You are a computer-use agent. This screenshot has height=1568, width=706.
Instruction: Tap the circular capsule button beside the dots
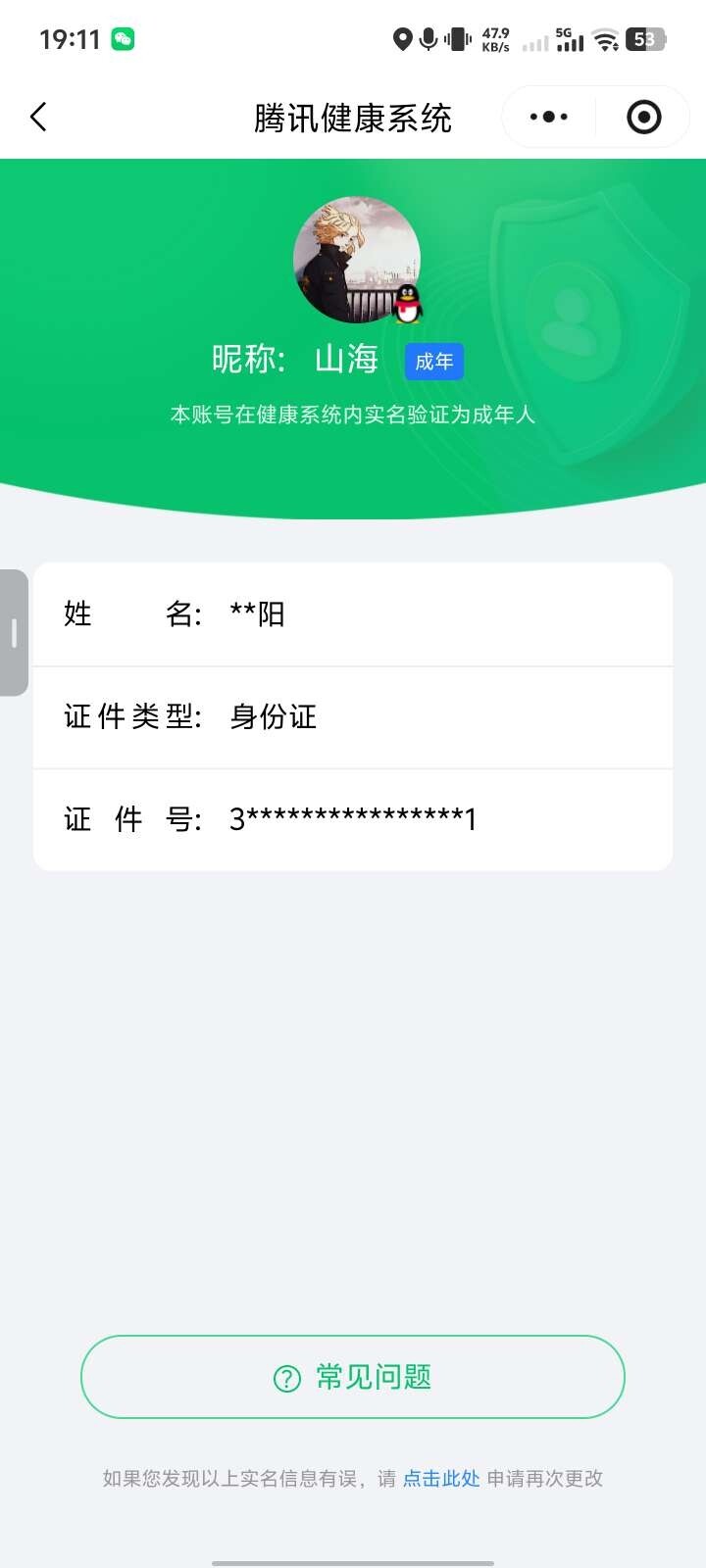tap(642, 116)
